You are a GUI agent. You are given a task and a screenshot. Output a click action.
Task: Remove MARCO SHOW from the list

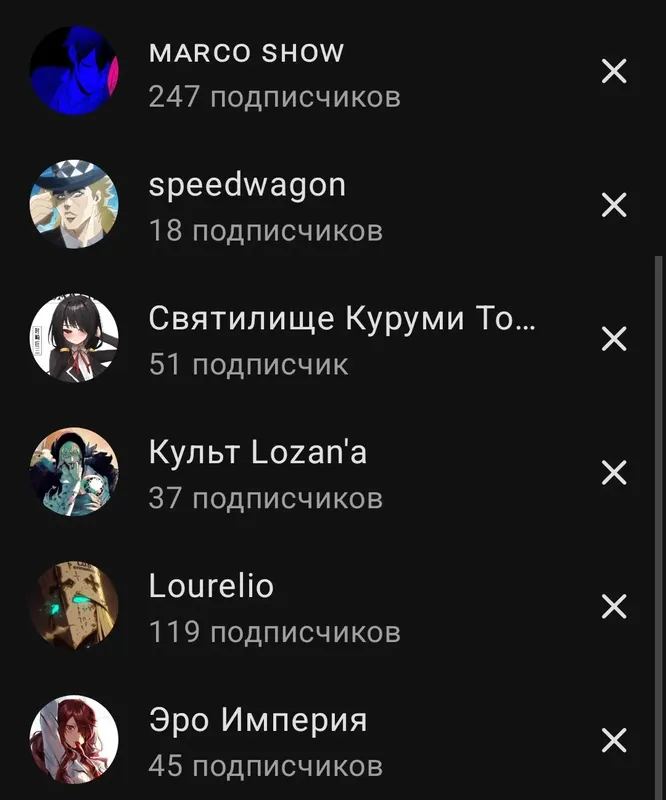[613, 72]
